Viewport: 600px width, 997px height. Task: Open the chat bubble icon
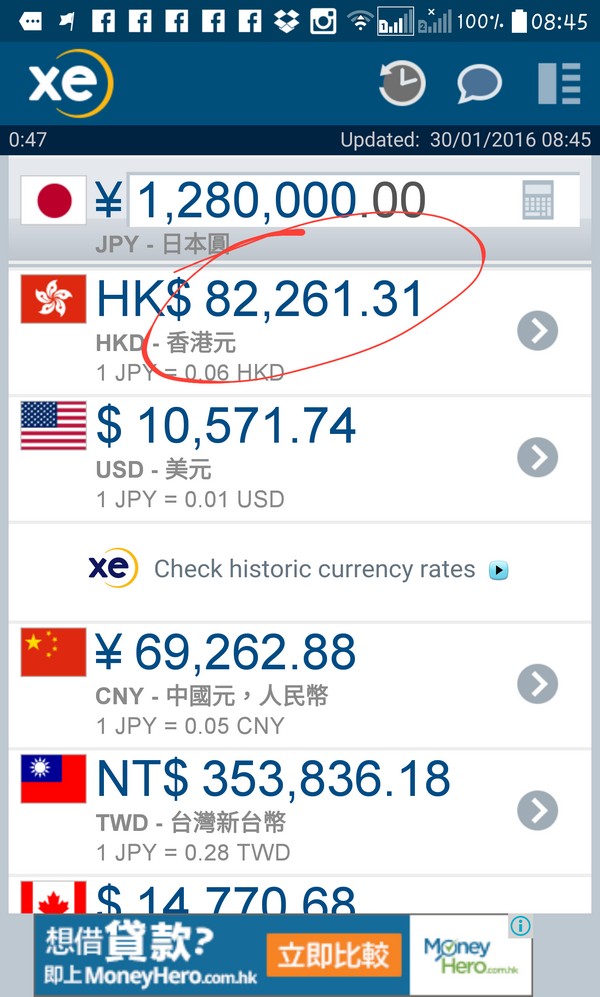[x=479, y=84]
